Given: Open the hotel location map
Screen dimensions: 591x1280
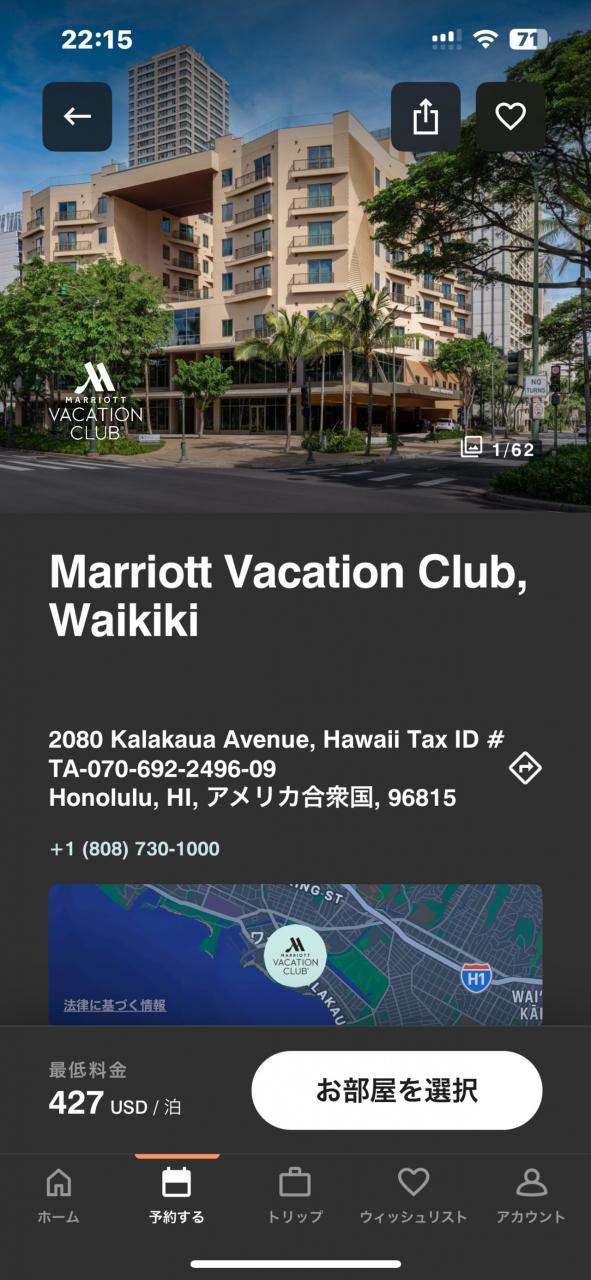Looking at the screenshot, I should tap(295, 954).
